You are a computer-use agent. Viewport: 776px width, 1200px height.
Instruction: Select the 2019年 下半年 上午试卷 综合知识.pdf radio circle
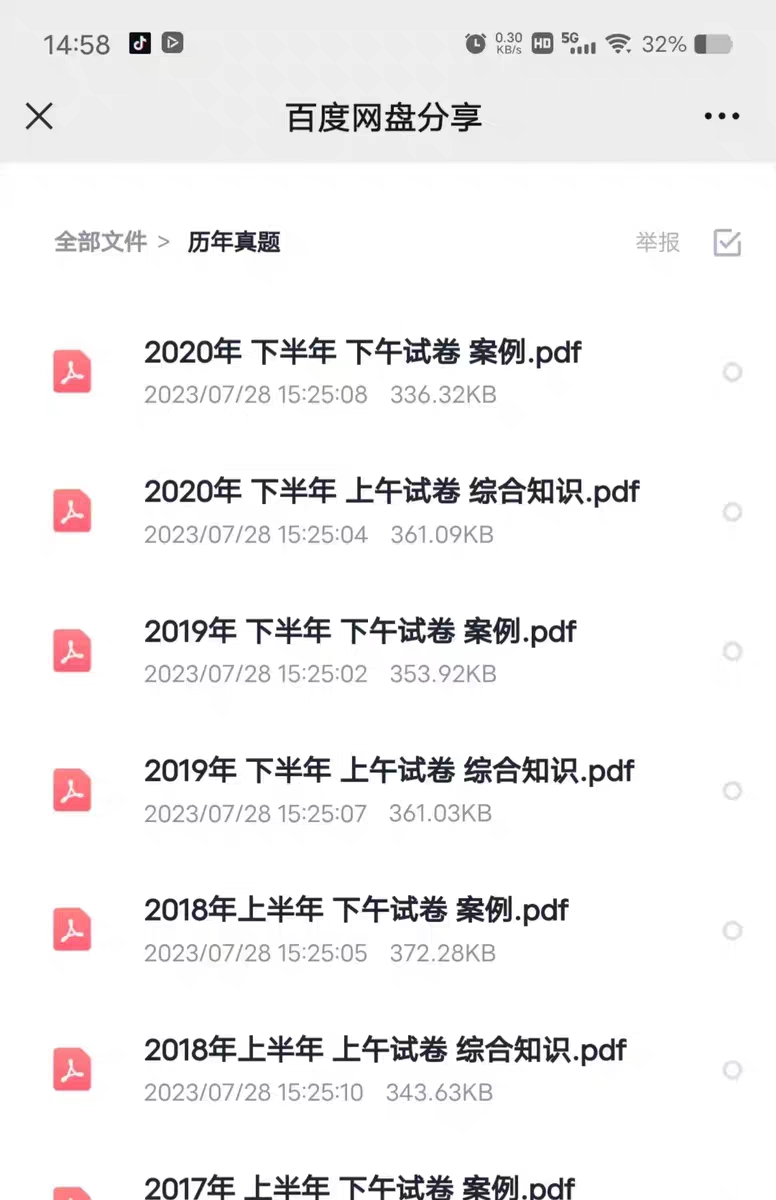pyautogui.click(x=732, y=791)
